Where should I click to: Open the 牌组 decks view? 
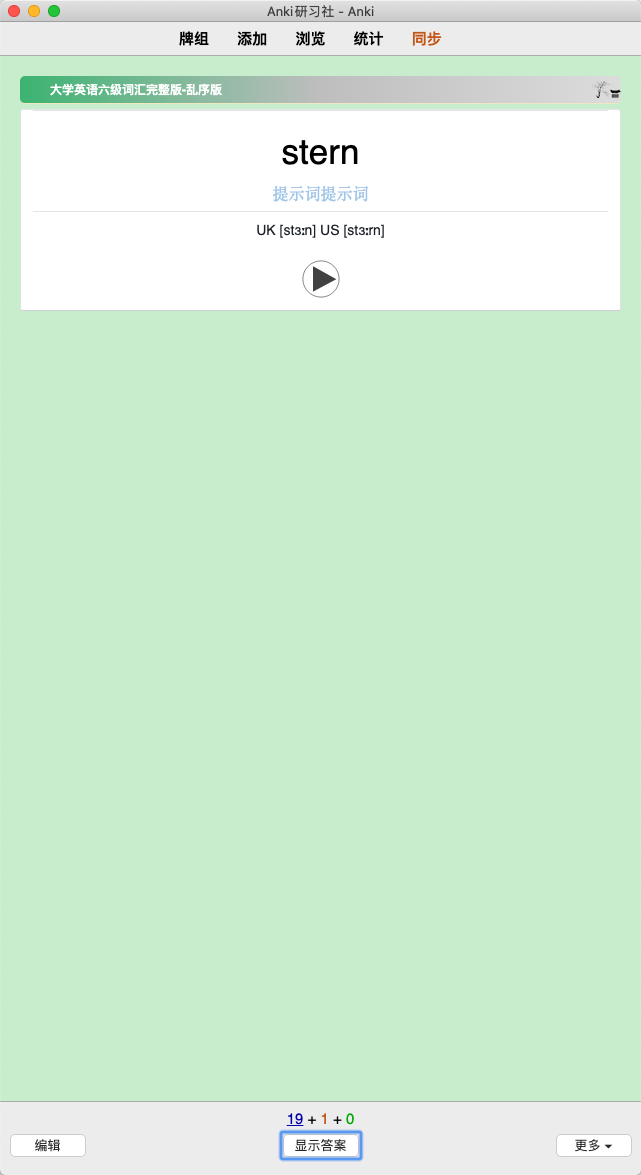click(x=194, y=39)
